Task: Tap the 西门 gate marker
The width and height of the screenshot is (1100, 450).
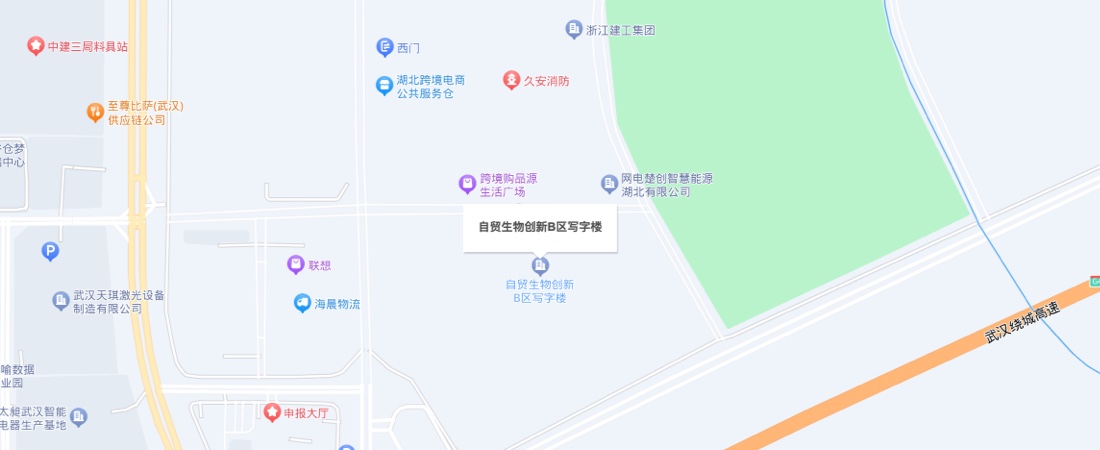Action: coord(384,47)
